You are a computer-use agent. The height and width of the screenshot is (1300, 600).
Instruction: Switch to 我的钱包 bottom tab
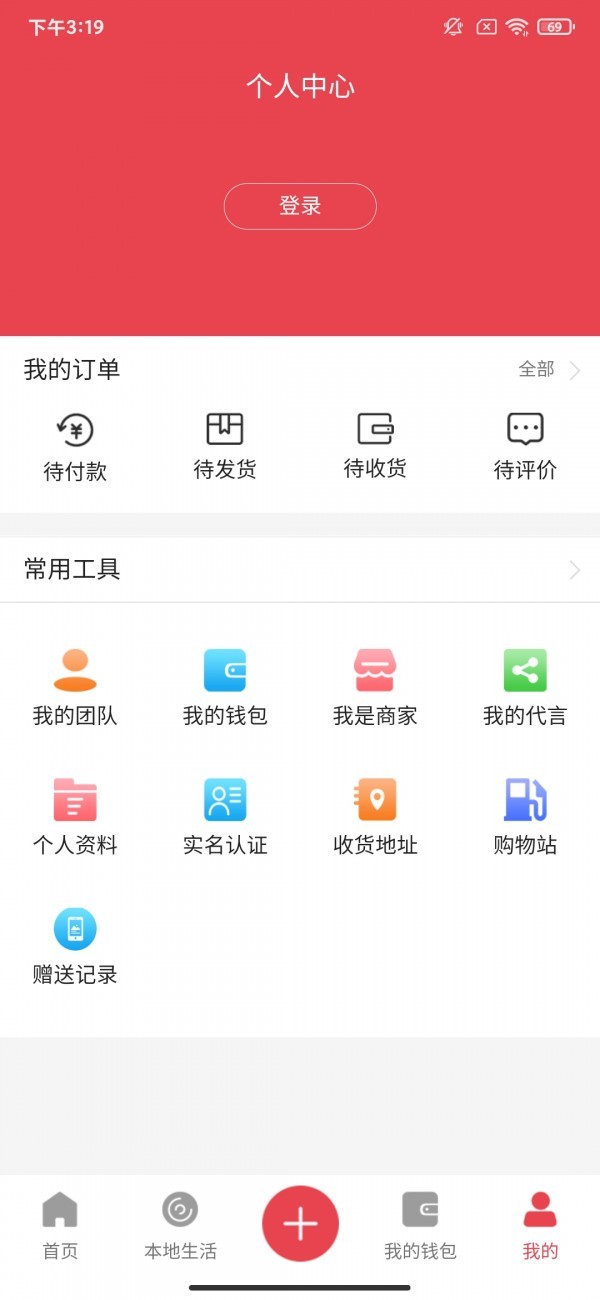pyautogui.click(x=420, y=1225)
